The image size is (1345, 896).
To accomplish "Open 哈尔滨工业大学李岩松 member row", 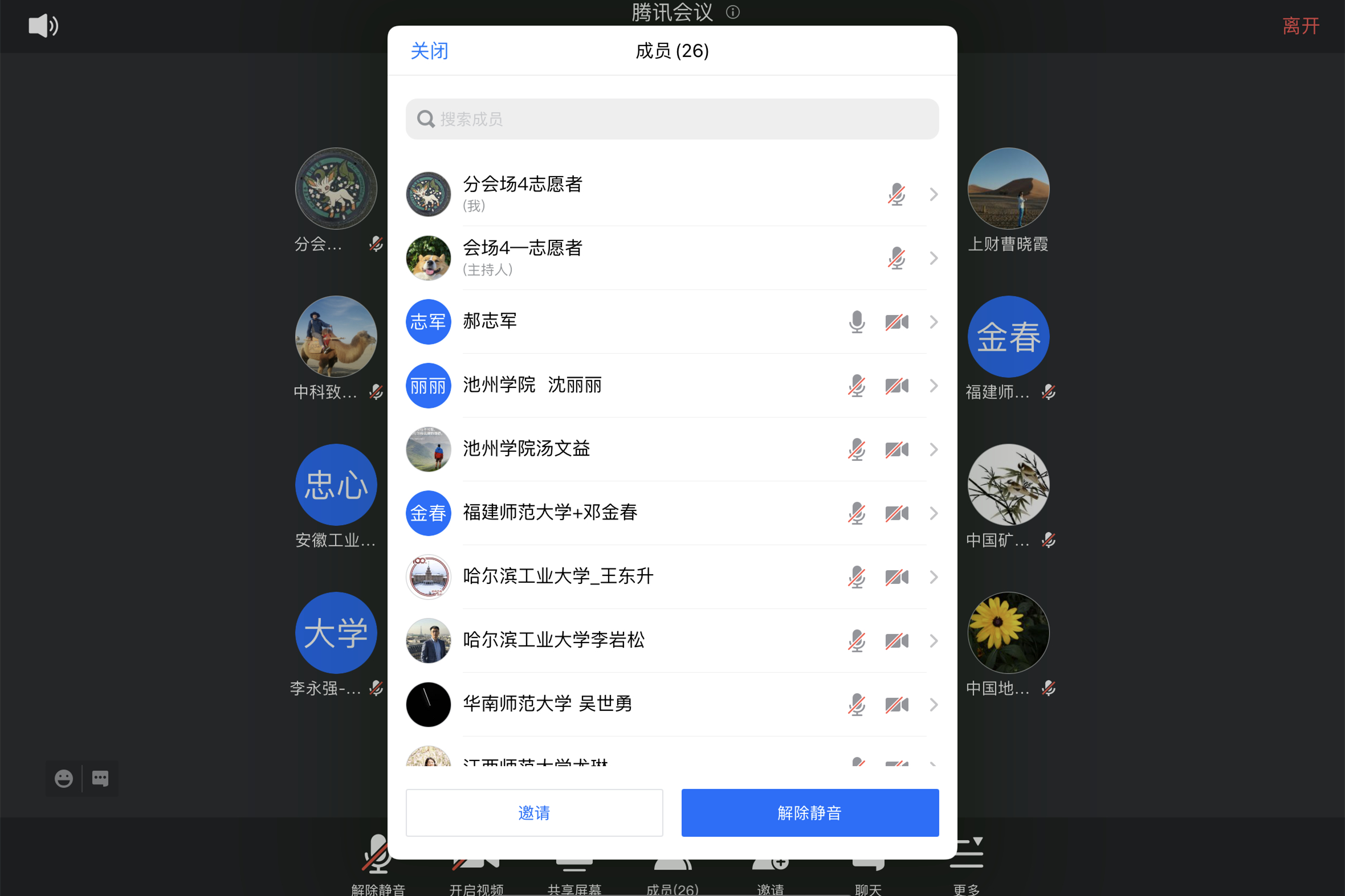I will tap(671, 641).
